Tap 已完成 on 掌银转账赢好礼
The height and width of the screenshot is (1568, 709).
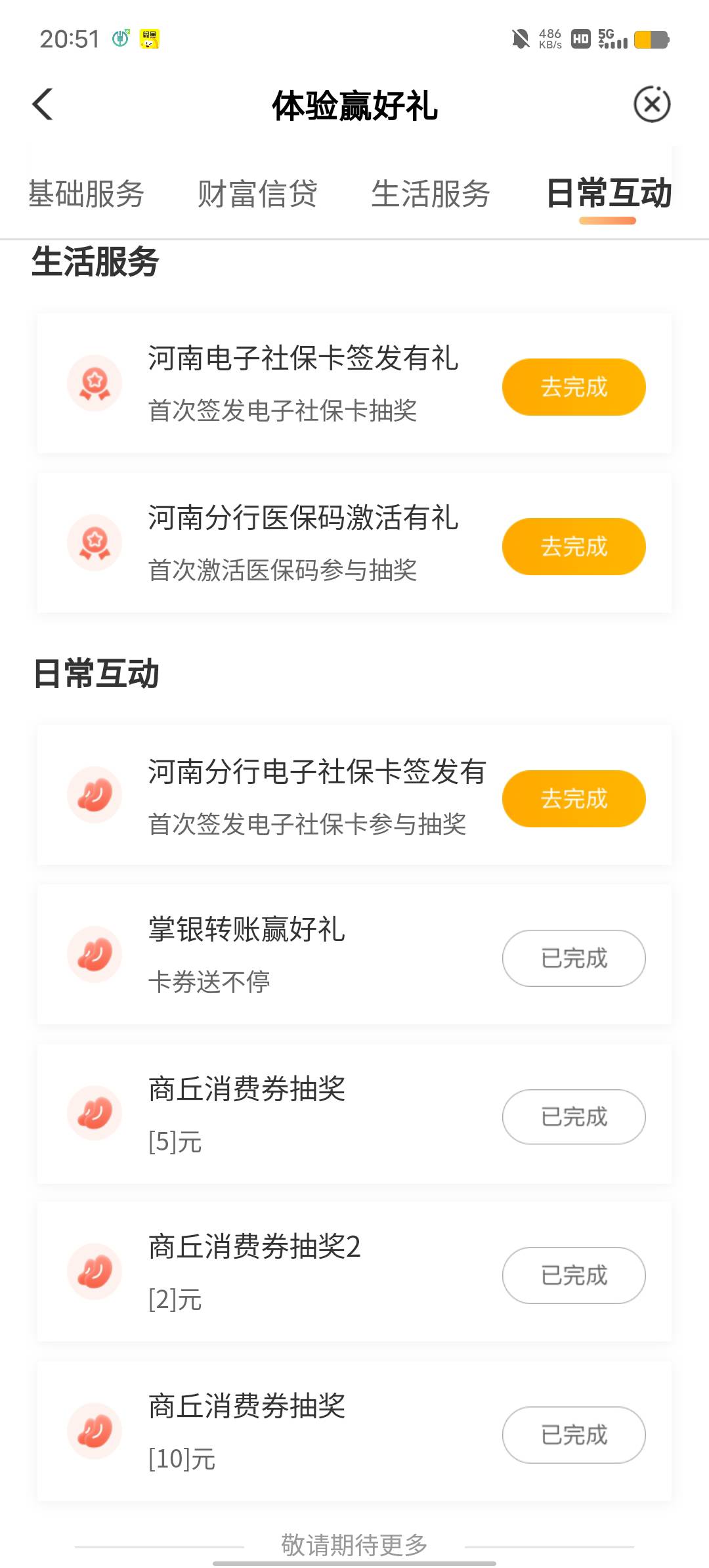574,958
